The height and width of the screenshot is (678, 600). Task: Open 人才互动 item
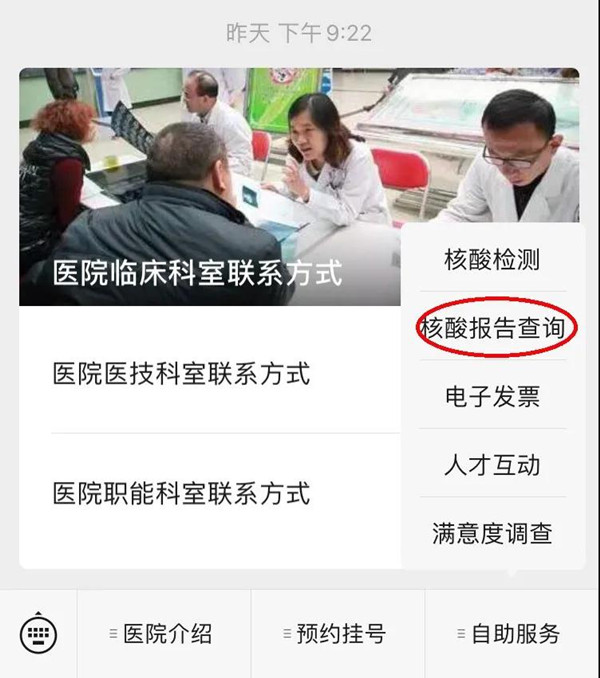coord(492,464)
